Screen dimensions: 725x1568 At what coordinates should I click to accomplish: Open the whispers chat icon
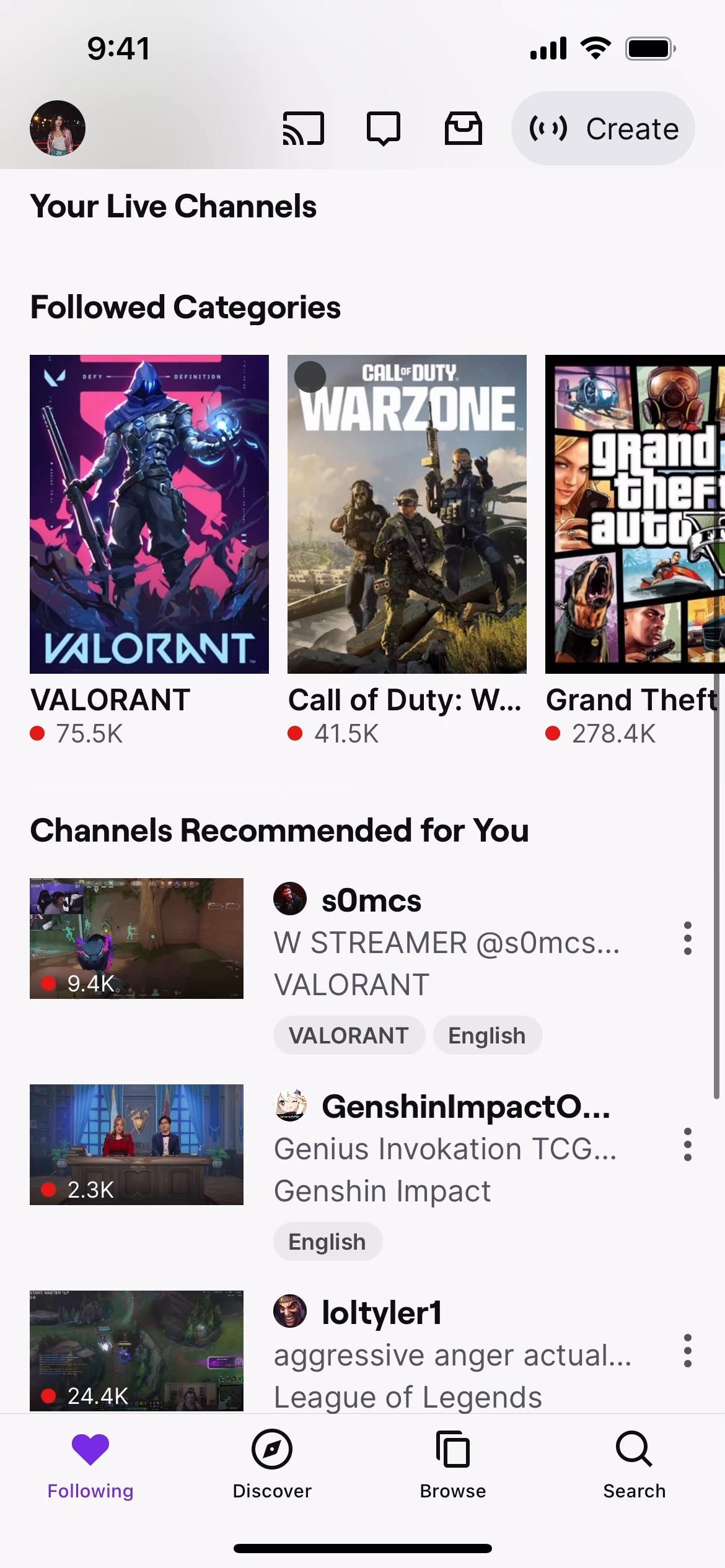tap(383, 128)
